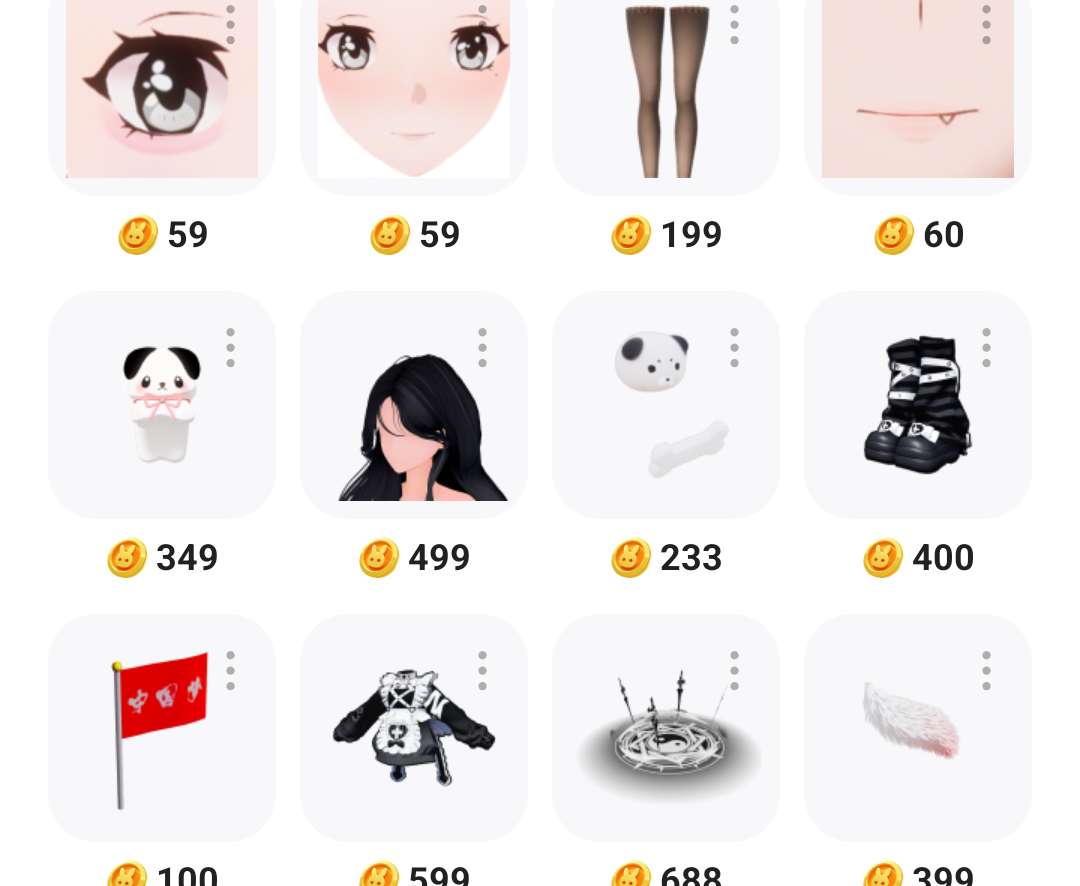
Task: Open the puppy plush item for 349
Action: (162, 405)
